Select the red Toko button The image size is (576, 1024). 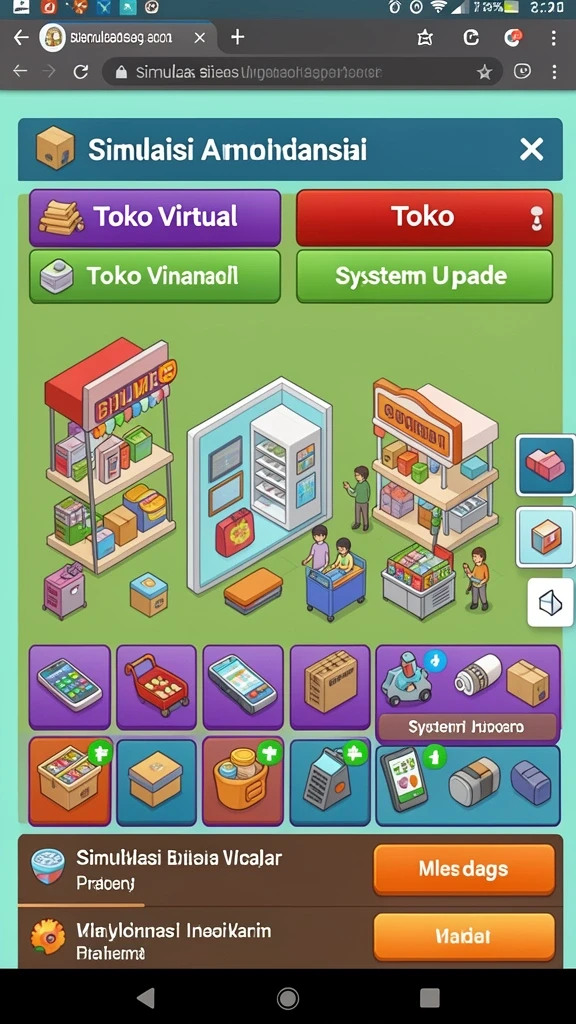[424, 217]
